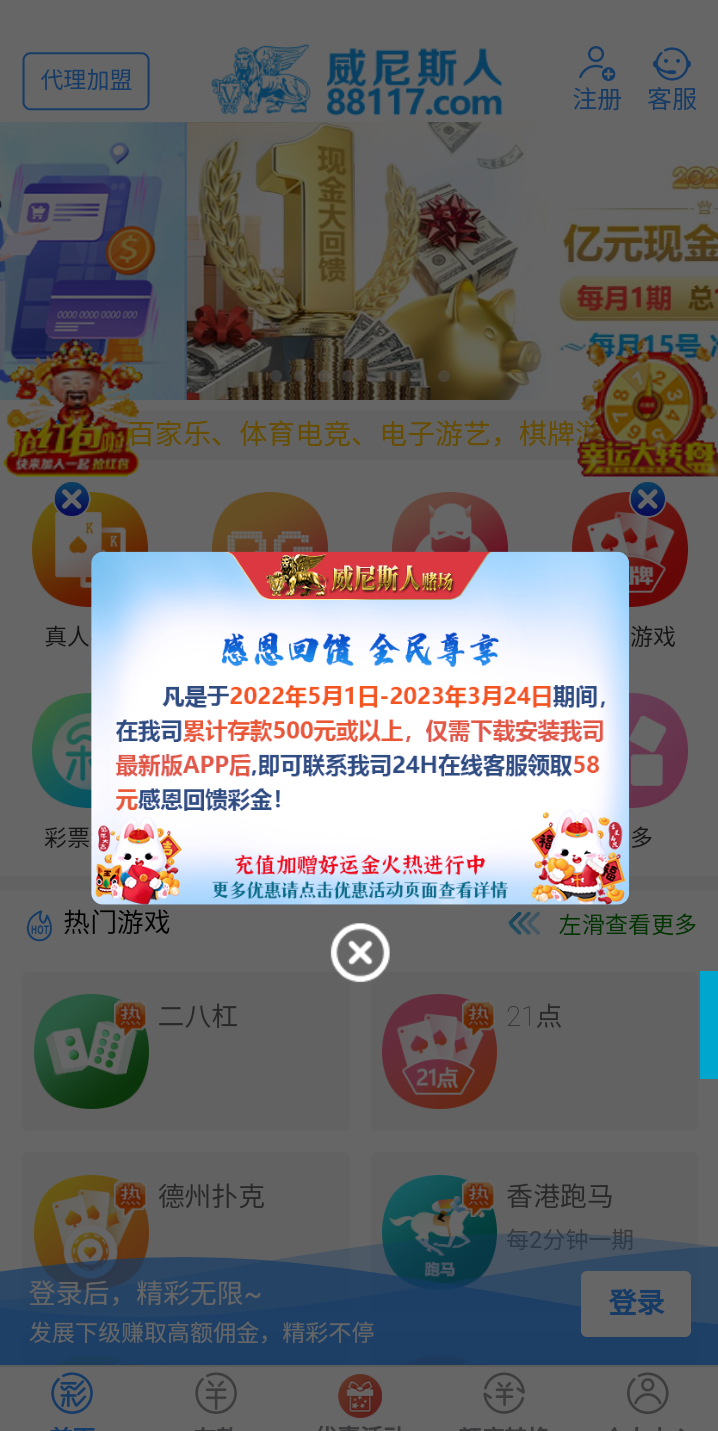Open the profile tab in bottom bar
This screenshot has width=718, height=1431.
[x=647, y=1400]
